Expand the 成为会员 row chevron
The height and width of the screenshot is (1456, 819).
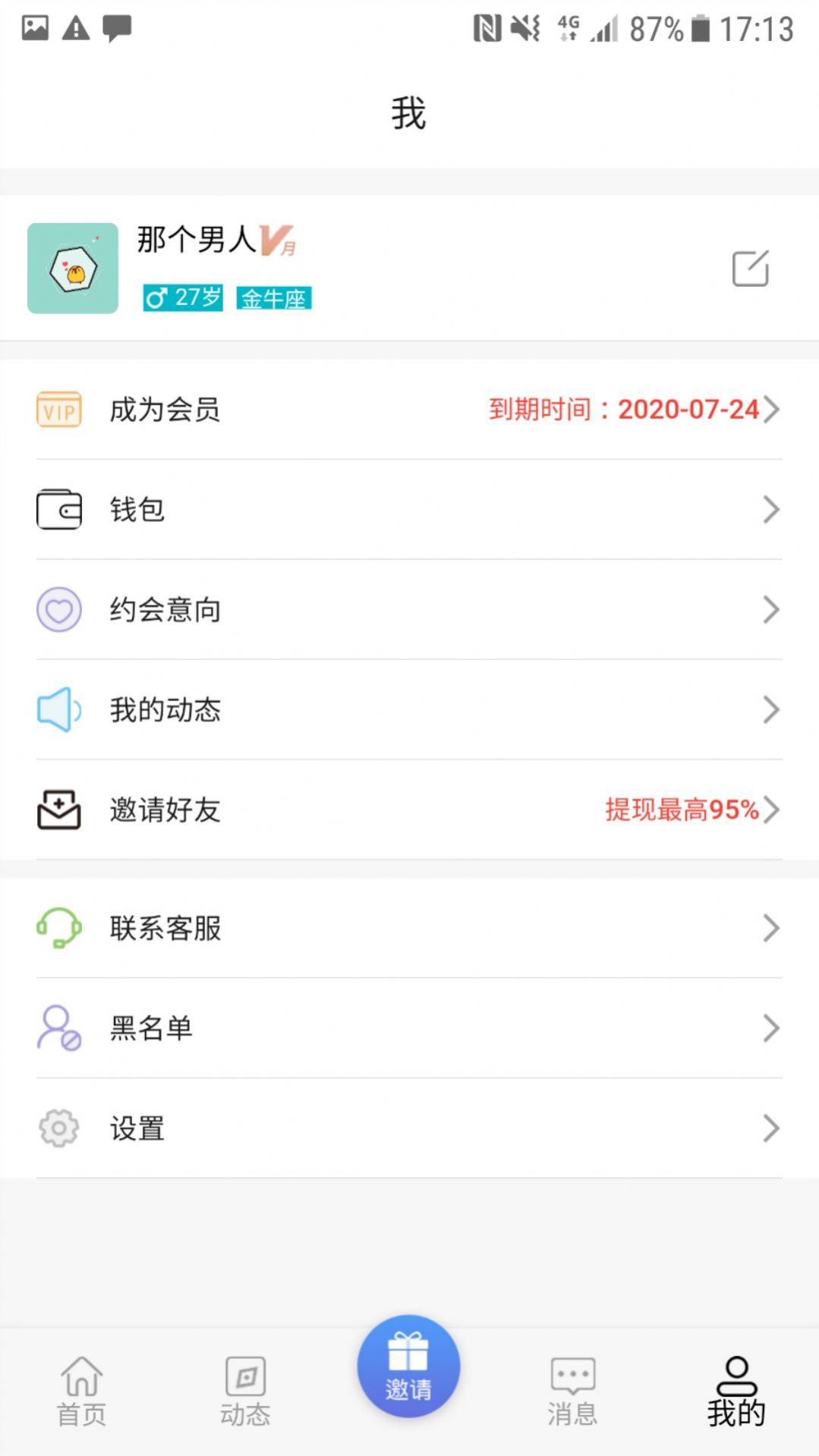[774, 409]
